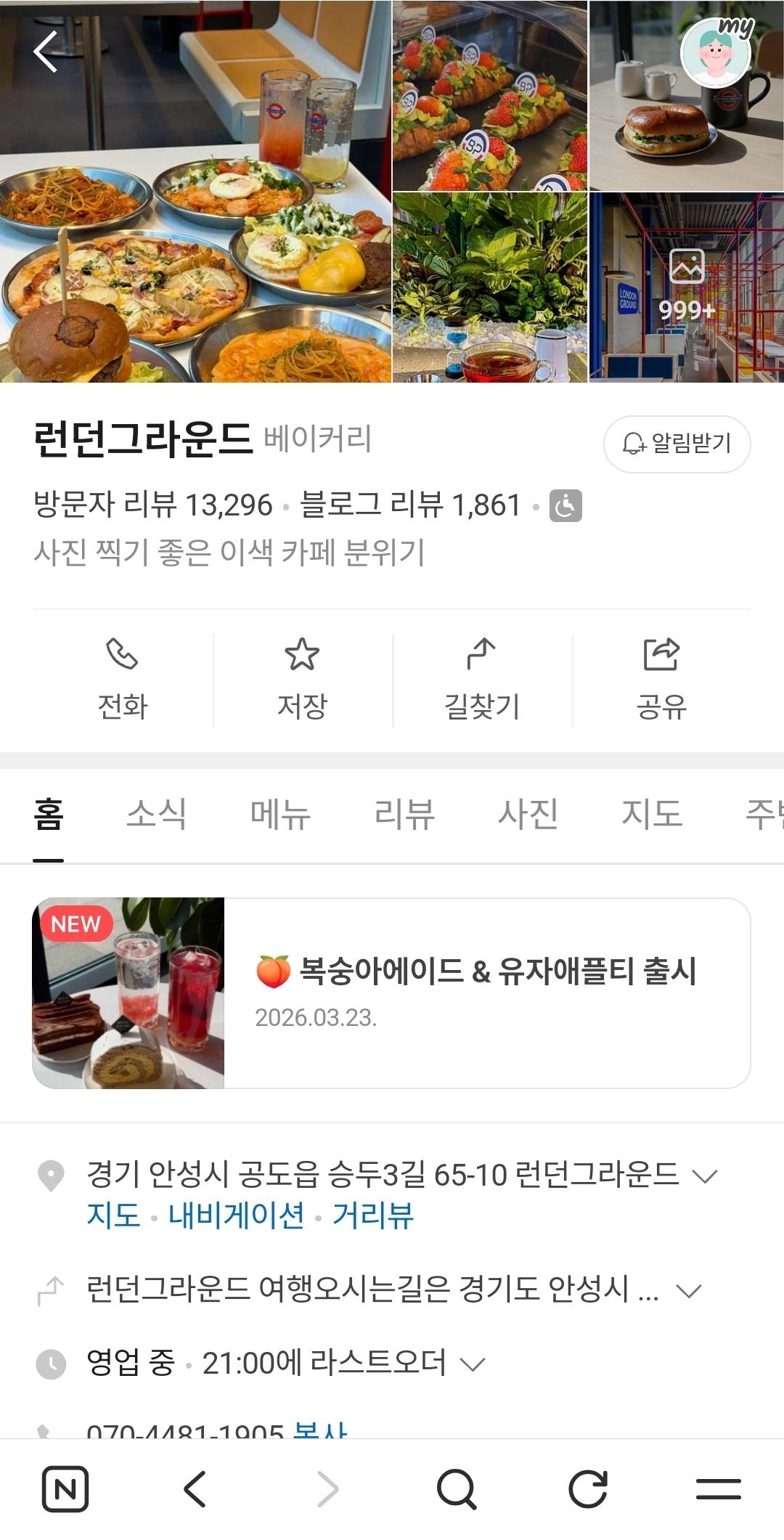The image size is (784, 1540).
Task: Go back using the top-left arrow
Action: click(x=45, y=52)
